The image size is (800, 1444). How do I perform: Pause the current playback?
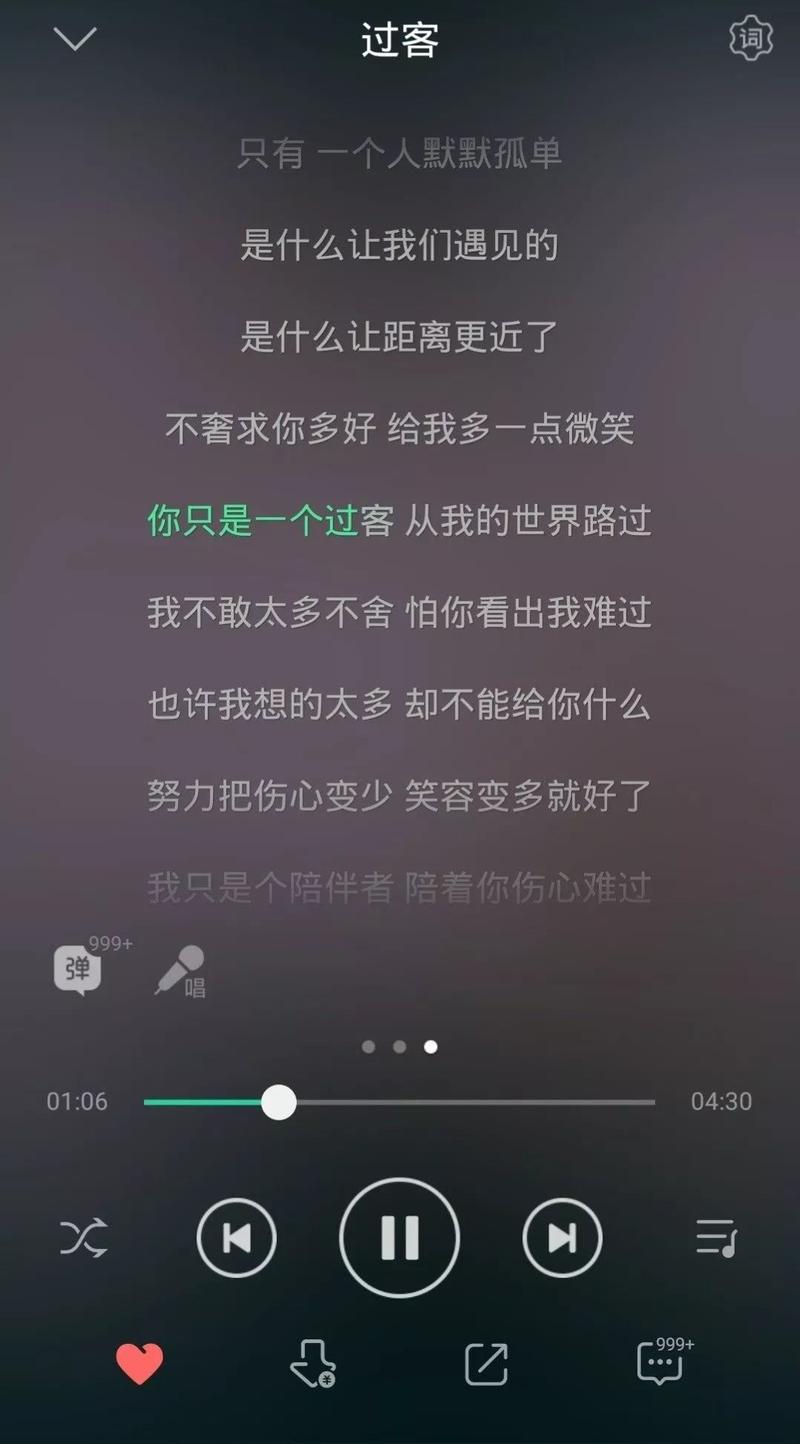pos(400,1237)
